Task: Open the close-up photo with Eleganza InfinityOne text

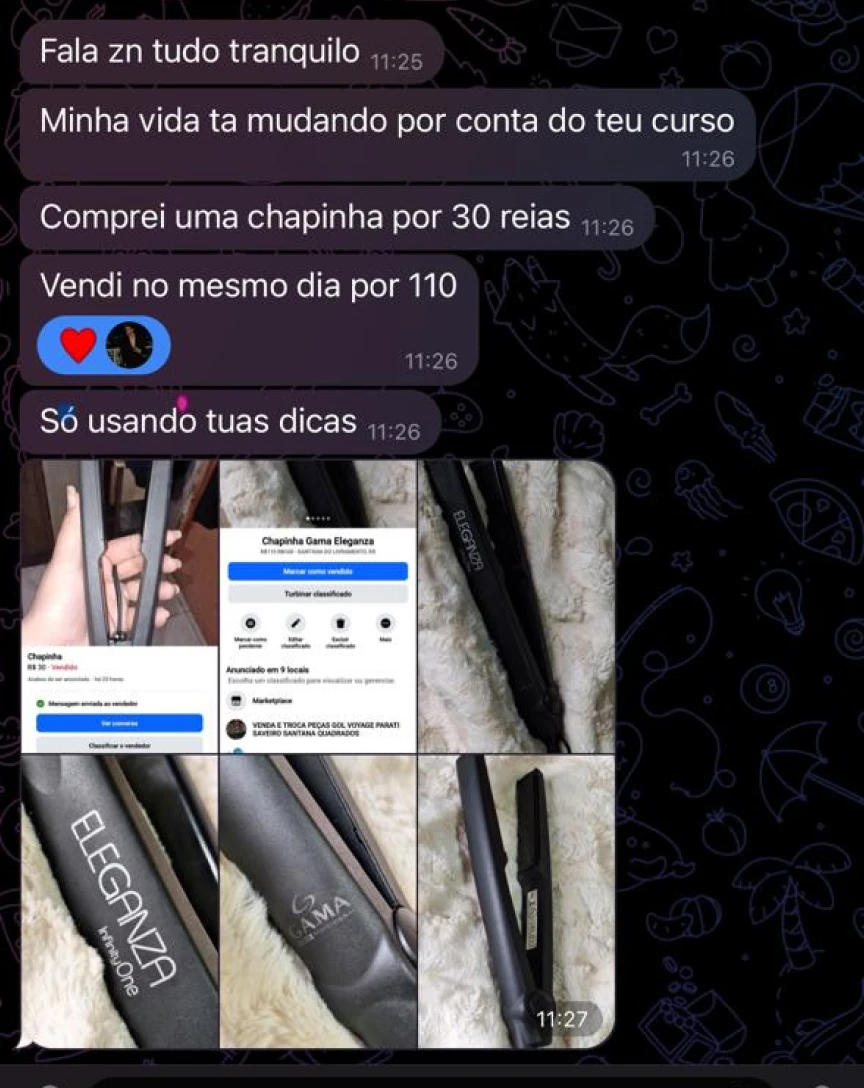Action: click(119, 901)
